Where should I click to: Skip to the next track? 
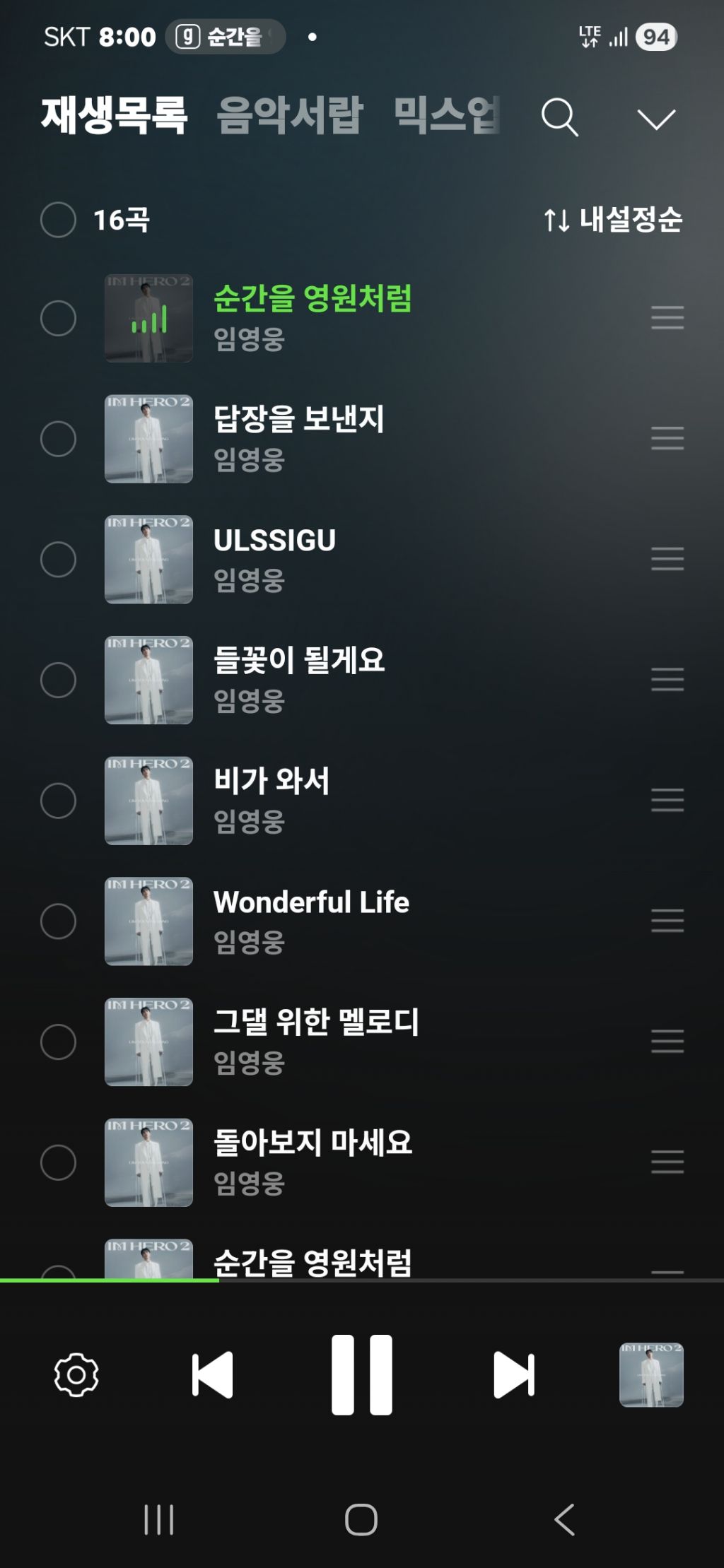point(513,1374)
